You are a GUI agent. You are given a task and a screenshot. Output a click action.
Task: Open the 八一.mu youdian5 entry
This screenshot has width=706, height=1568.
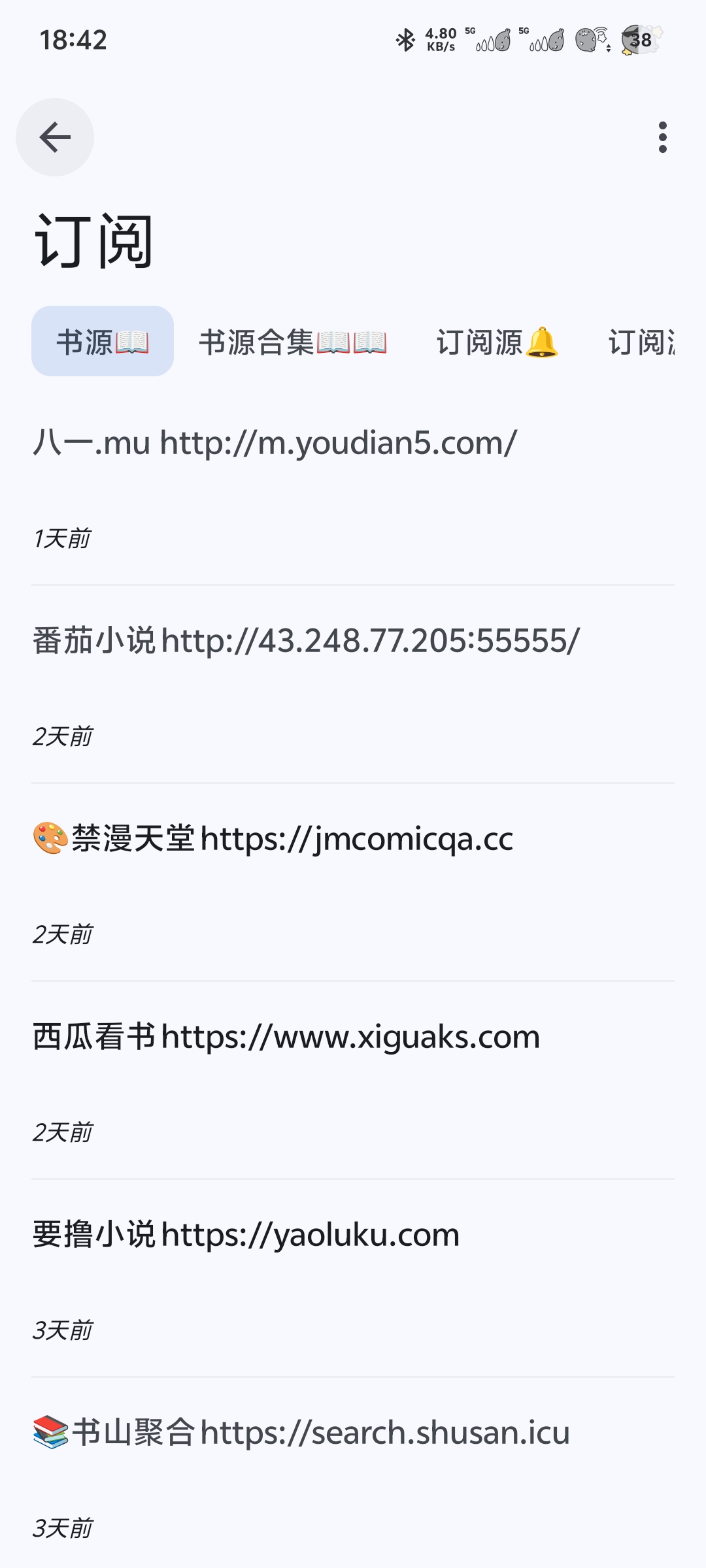coord(275,443)
